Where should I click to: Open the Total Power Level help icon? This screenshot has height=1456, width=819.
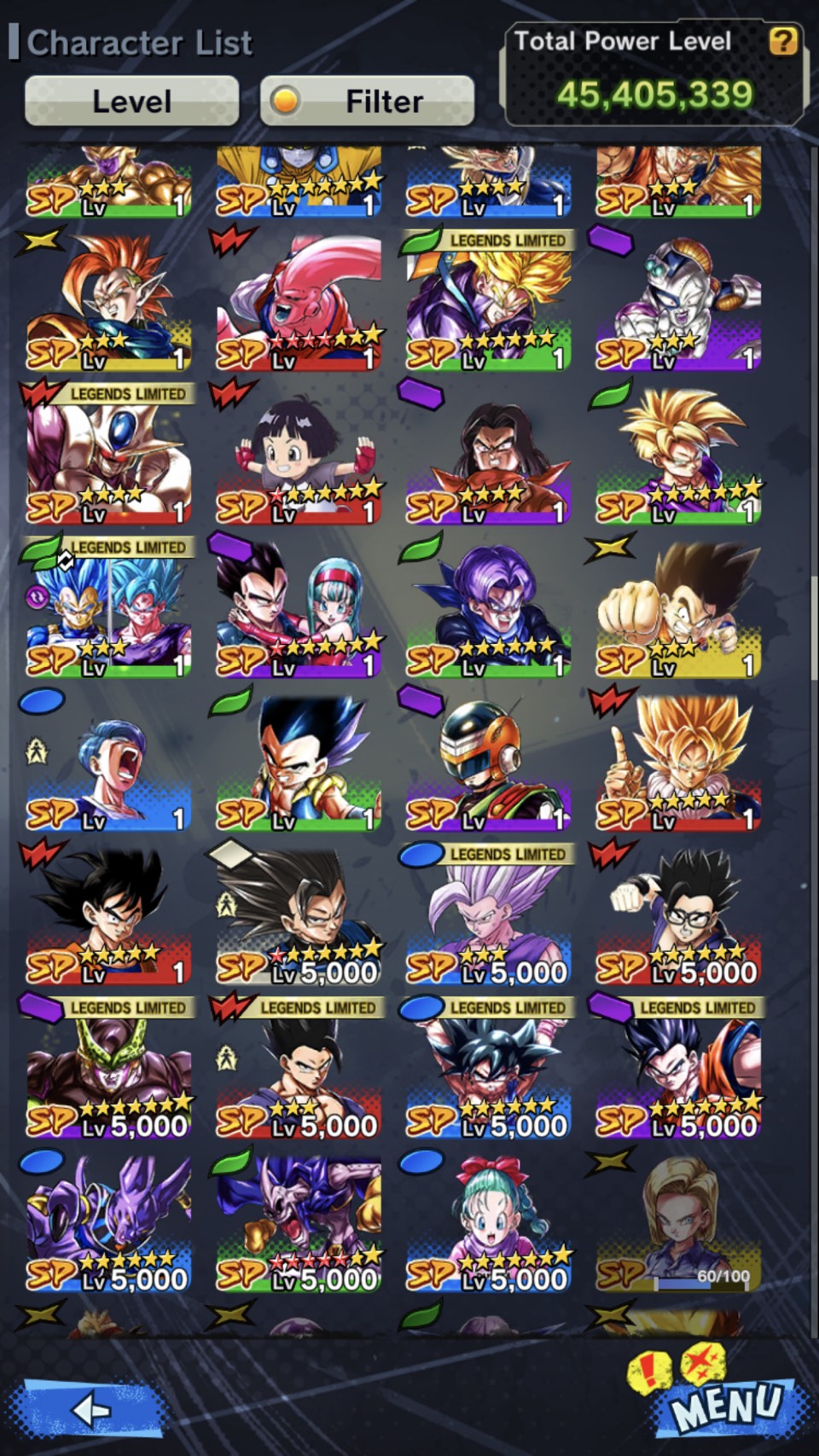783,40
